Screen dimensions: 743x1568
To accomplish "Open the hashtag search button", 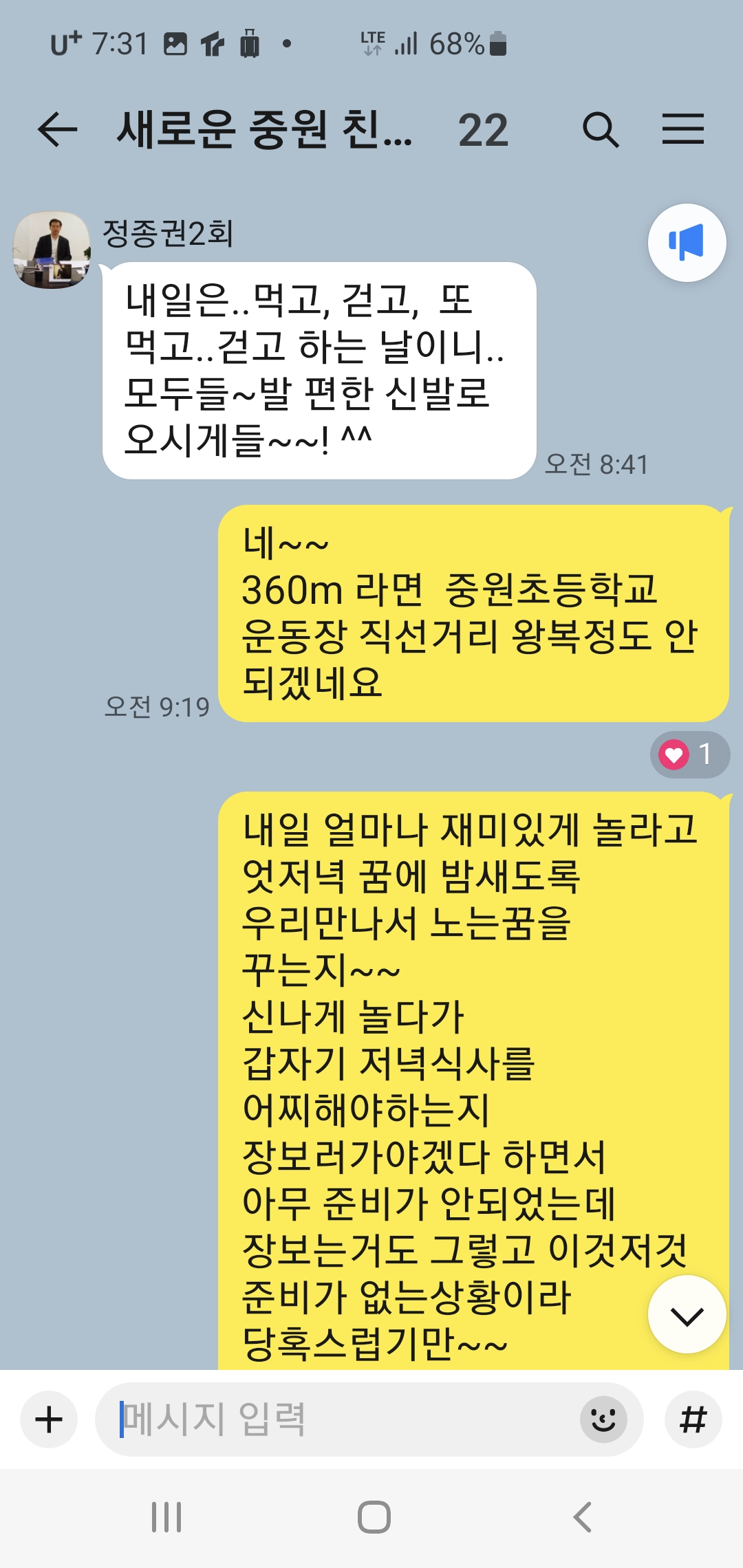I will [x=693, y=1419].
